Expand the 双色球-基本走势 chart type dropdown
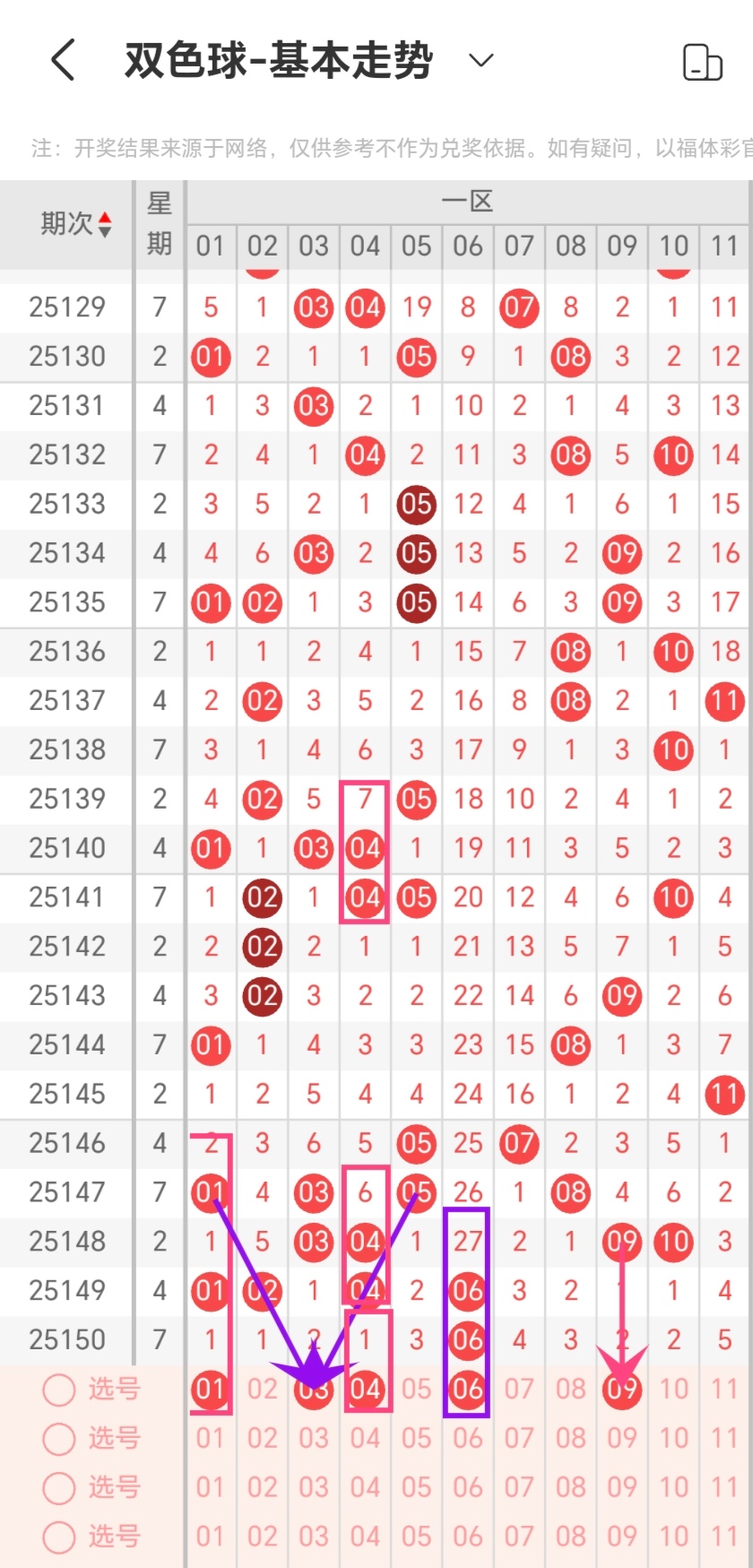The width and height of the screenshot is (753, 1568). click(481, 61)
